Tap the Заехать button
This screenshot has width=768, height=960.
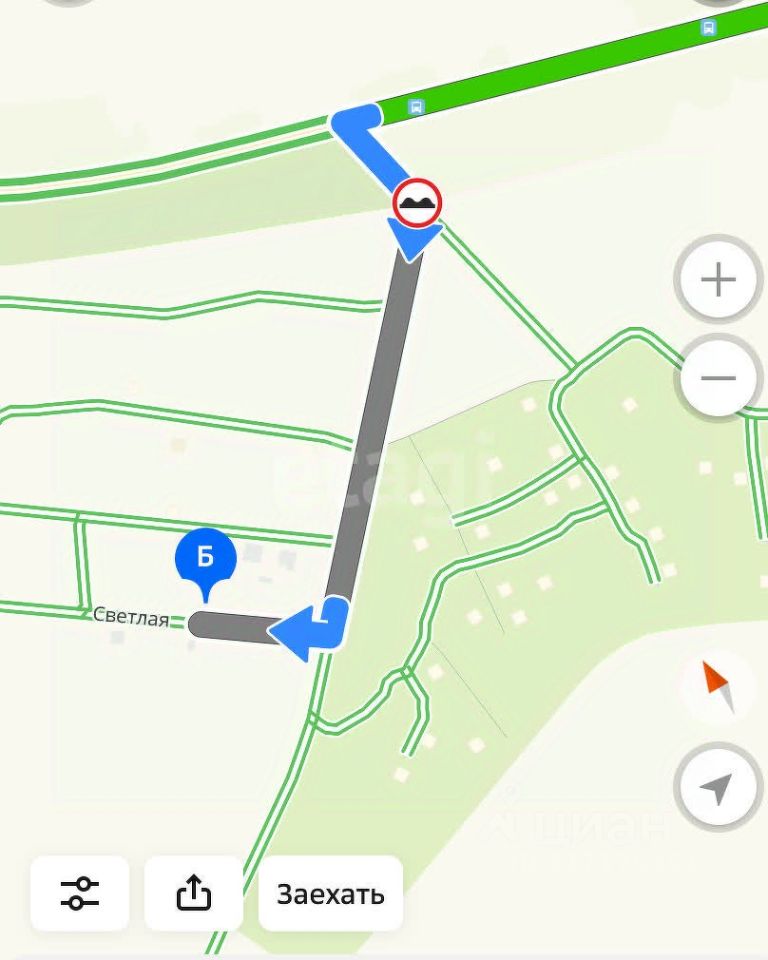pyautogui.click(x=330, y=893)
